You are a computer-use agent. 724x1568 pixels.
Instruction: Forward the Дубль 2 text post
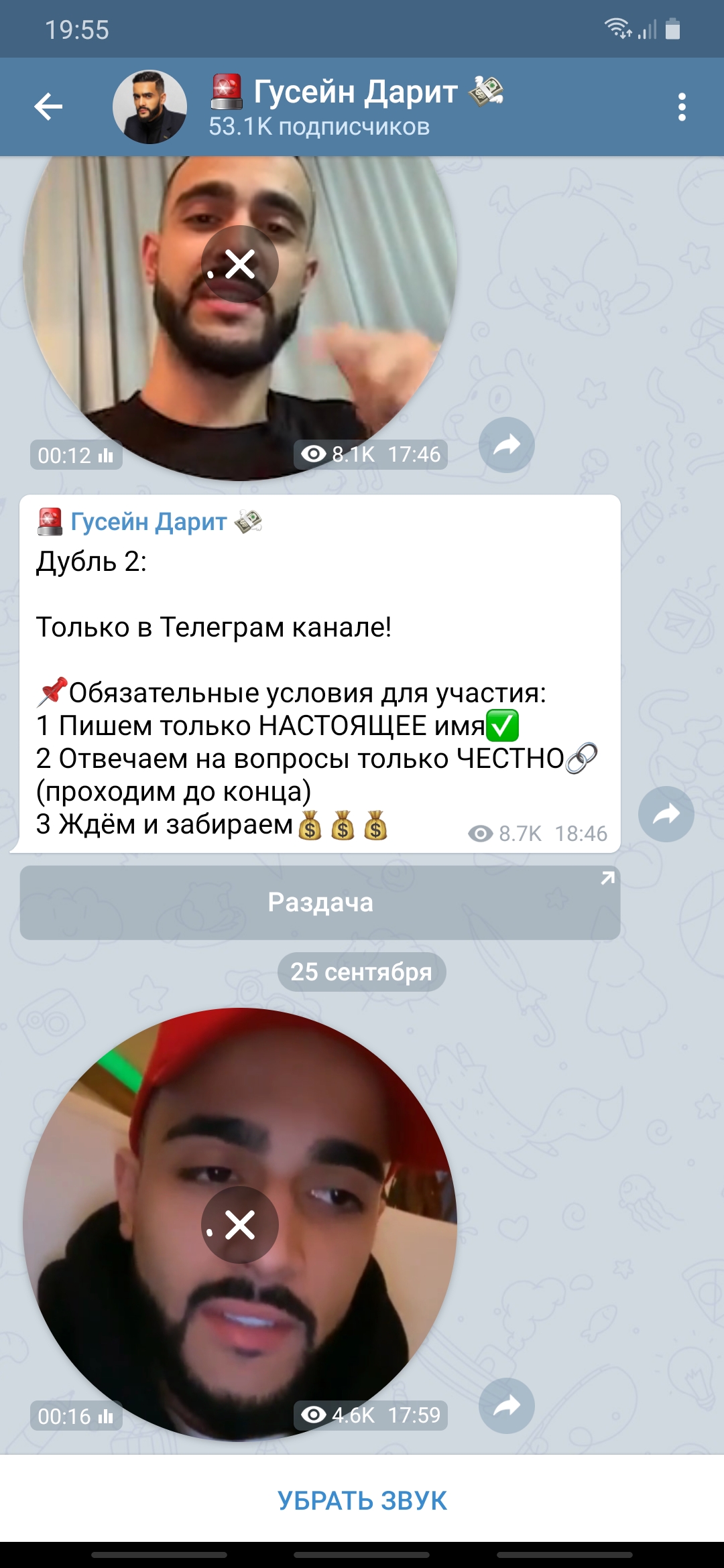point(666,814)
